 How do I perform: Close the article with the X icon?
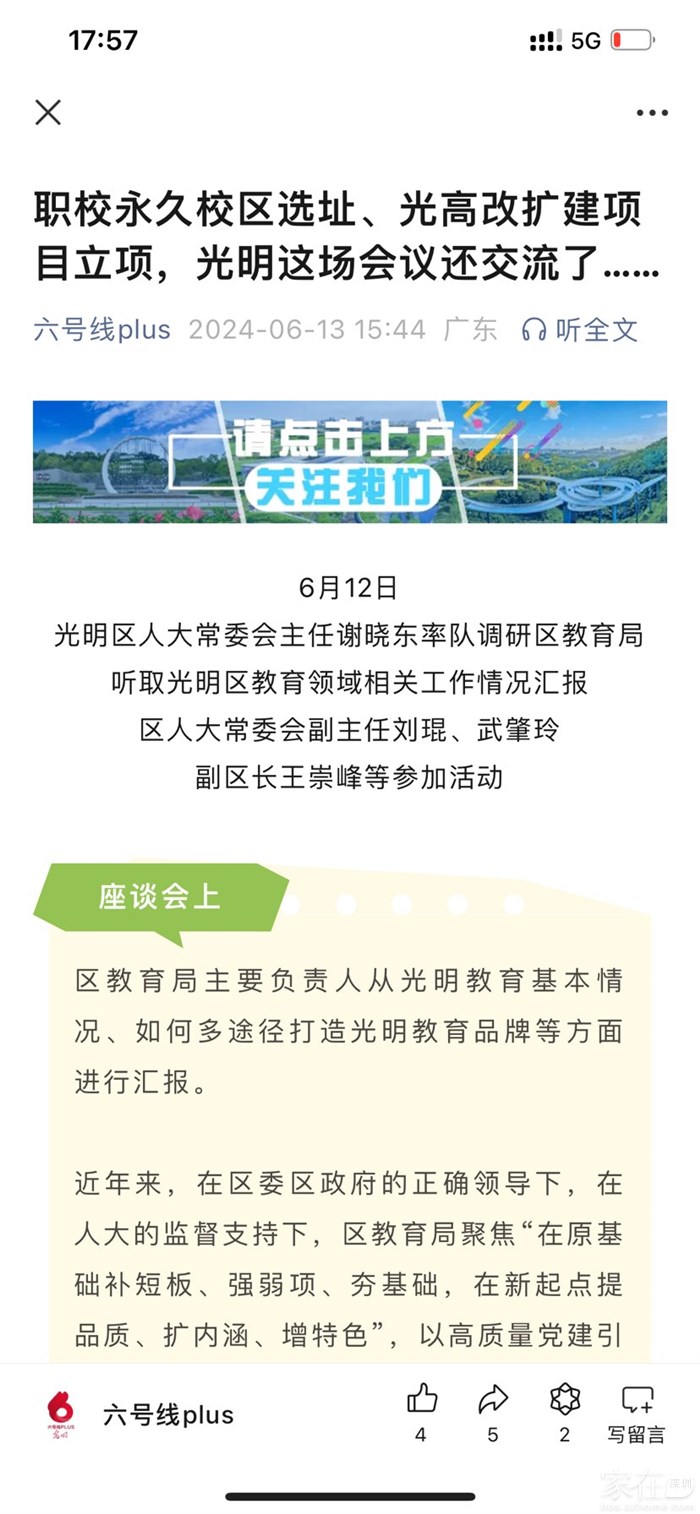(x=48, y=112)
